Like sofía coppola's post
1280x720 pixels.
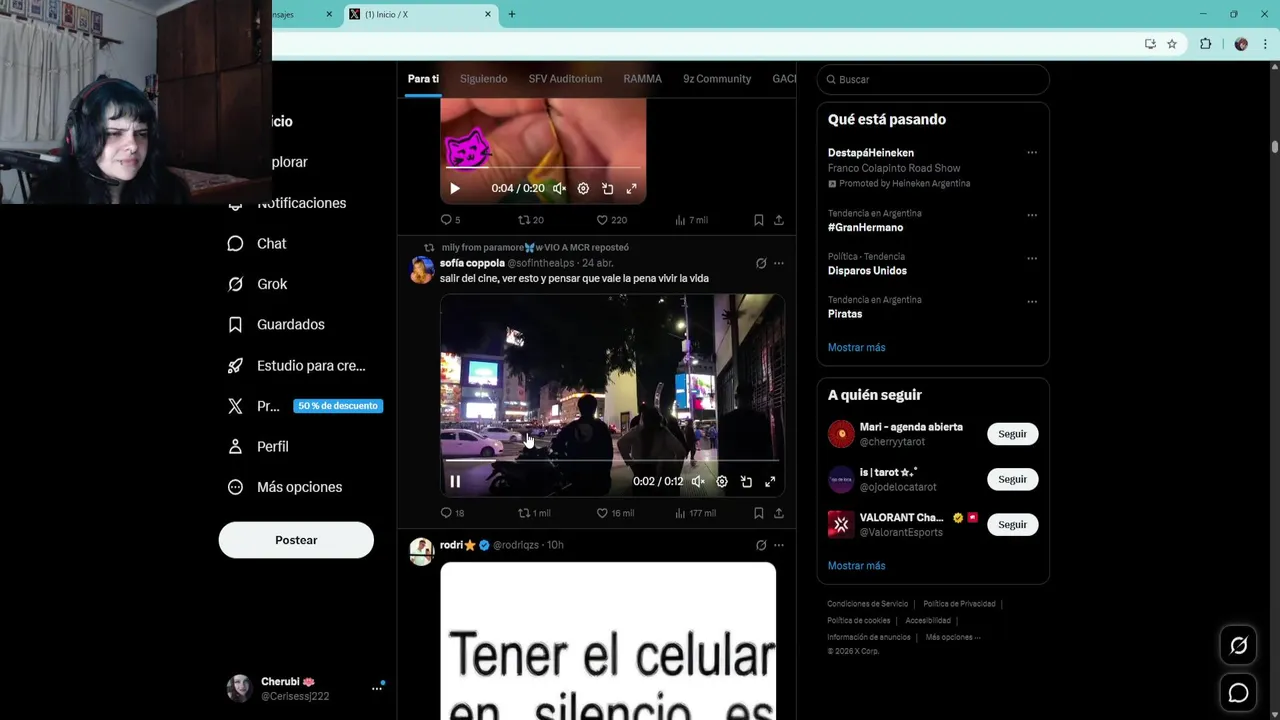(x=602, y=513)
